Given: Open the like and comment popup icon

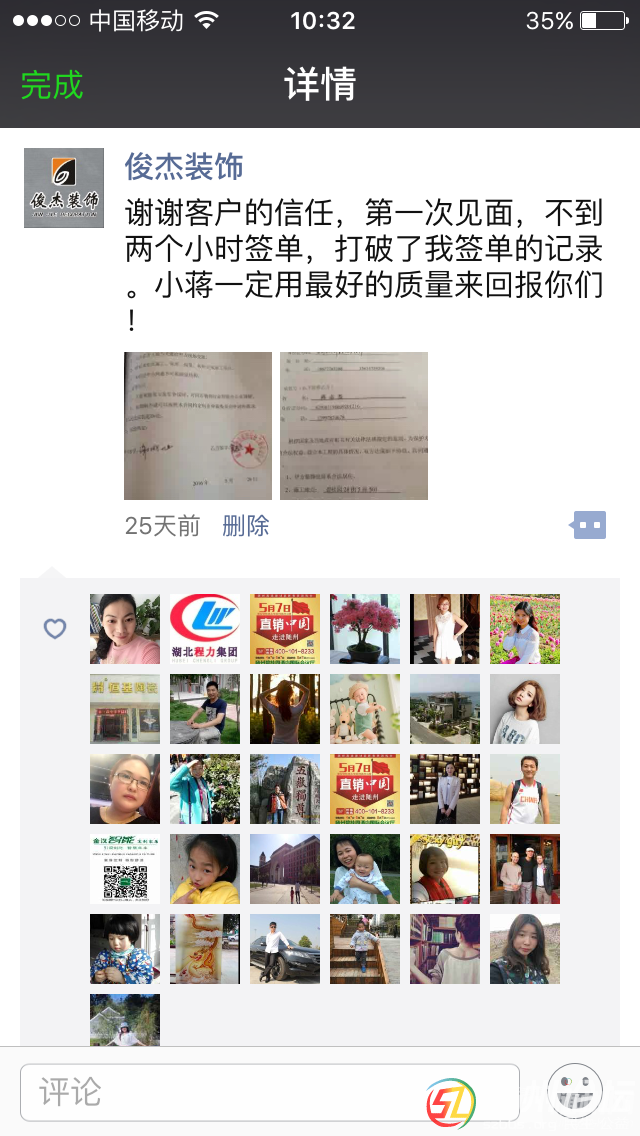Looking at the screenshot, I should pos(589,525).
